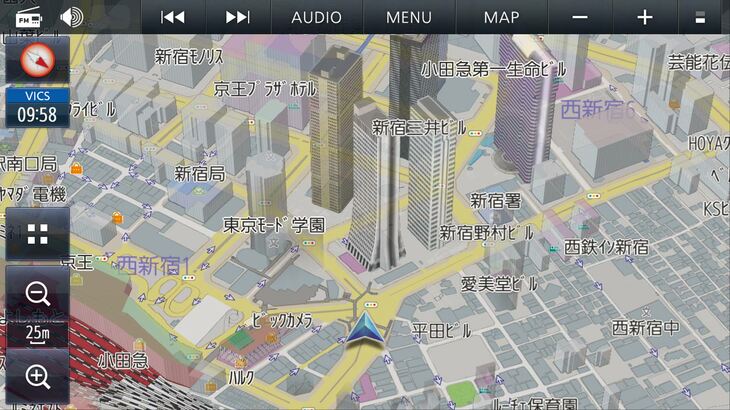This screenshot has width=730, height=410.
Task: Increase volume with the plus button
Action: pyautogui.click(x=644, y=17)
